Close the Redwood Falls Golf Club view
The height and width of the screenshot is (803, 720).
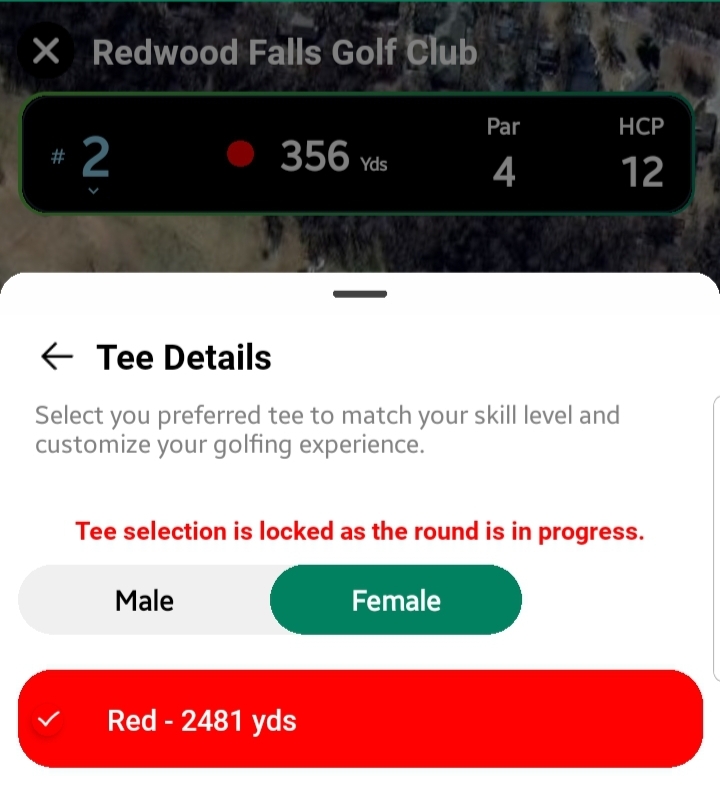[46, 52]
